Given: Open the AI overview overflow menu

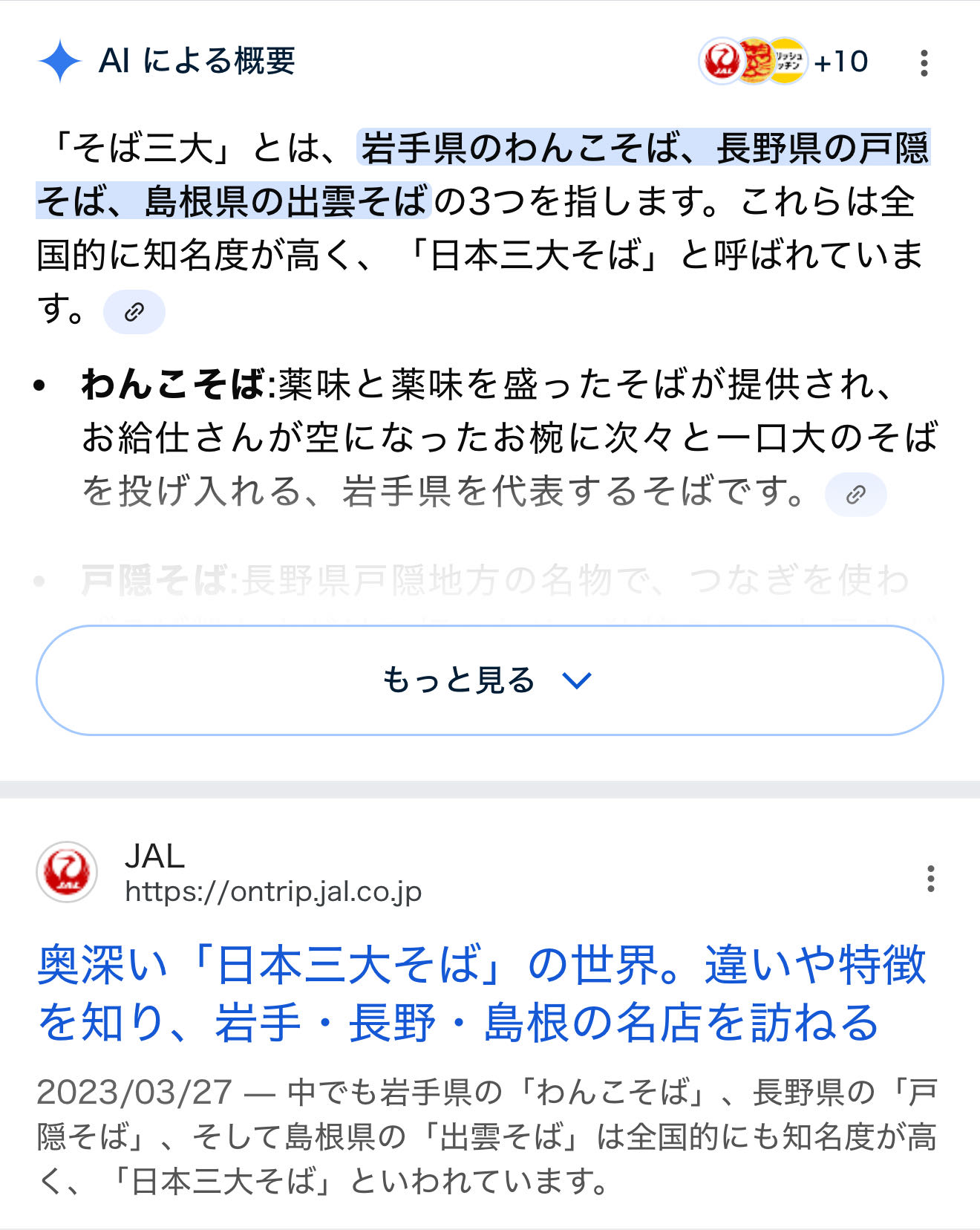Looking at the screenshot, I should coord(924,63).
